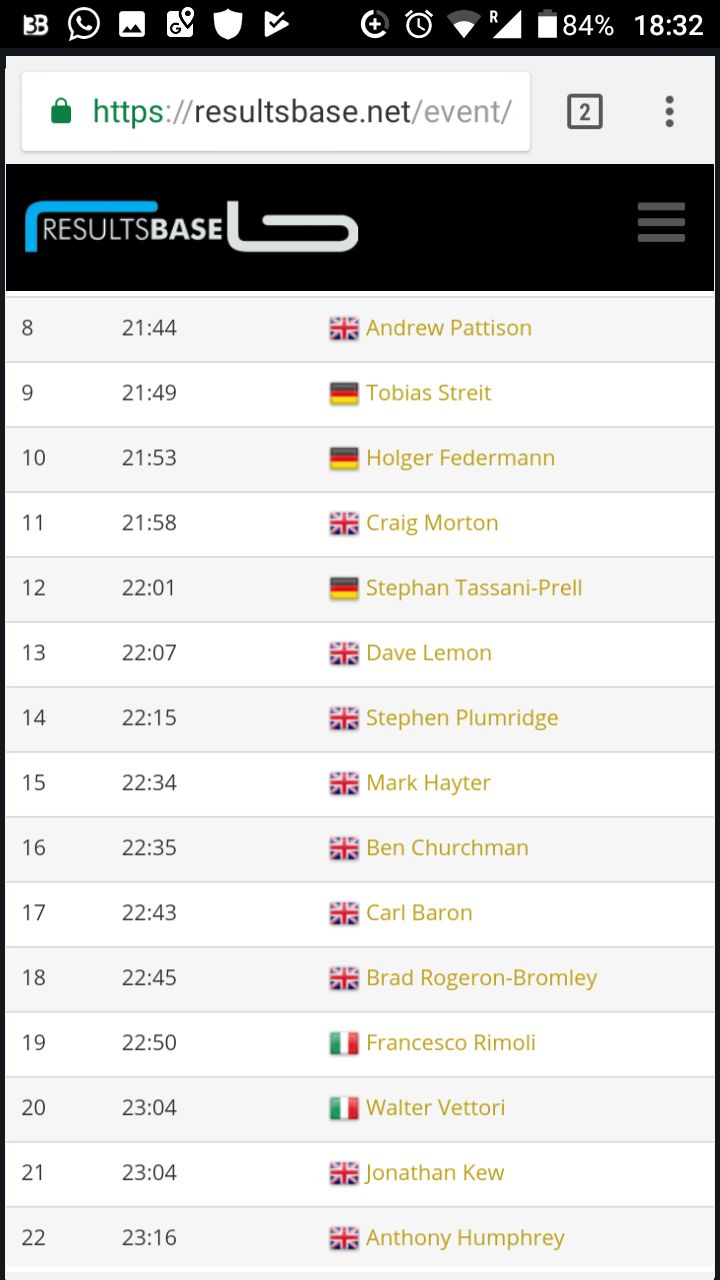Open Brad Rogeron-Bromley's result
Image resolution: width=720 pixels, height=1280 pixels.
tap(481, 978)
